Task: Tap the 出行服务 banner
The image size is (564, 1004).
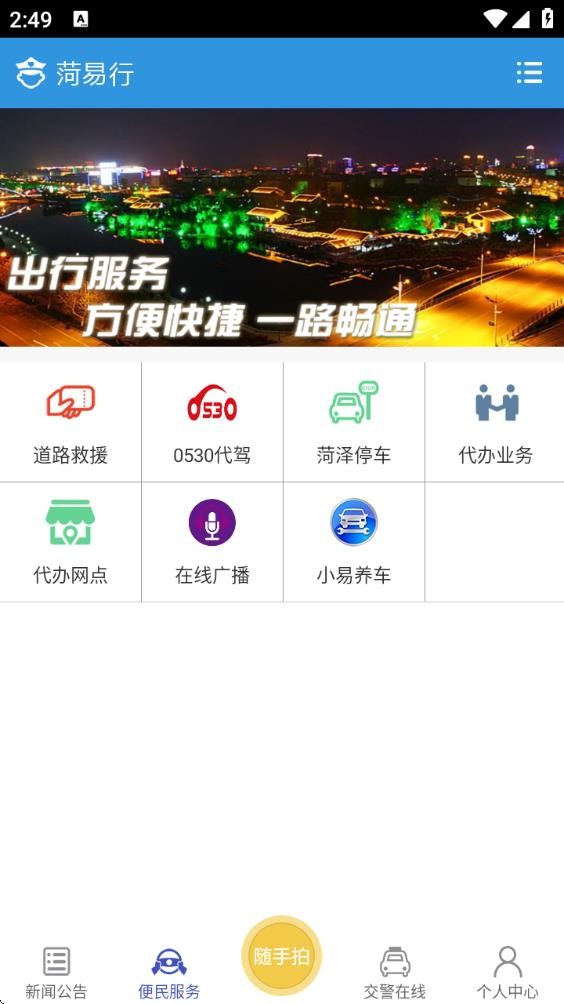Action: tap(282, 227)
